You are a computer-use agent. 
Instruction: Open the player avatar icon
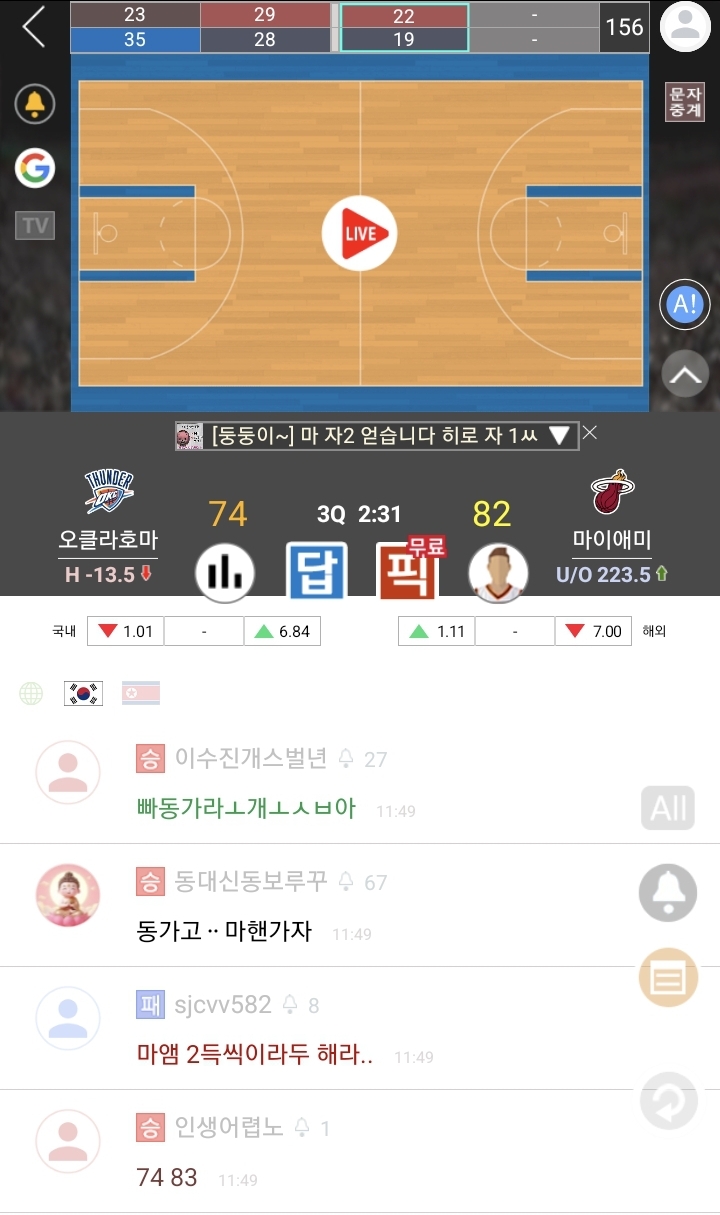(497, 574)
